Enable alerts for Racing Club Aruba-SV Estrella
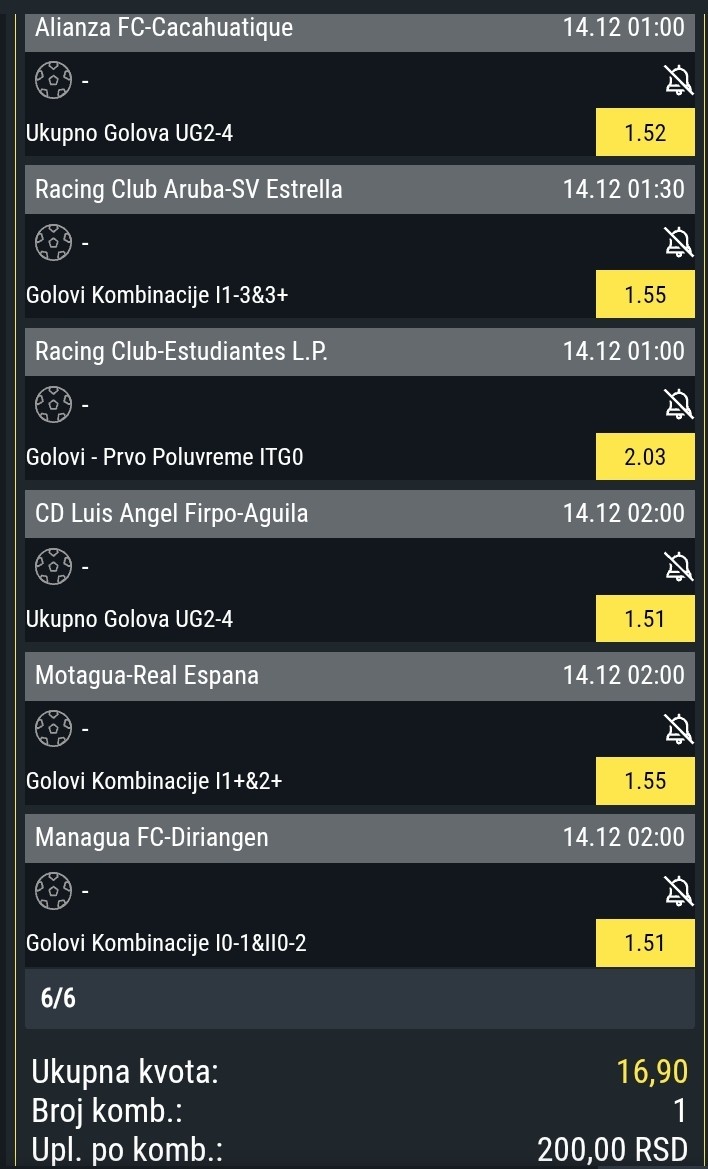The width and height of the screenshot is (708, 1169). (x=679, y=243)
